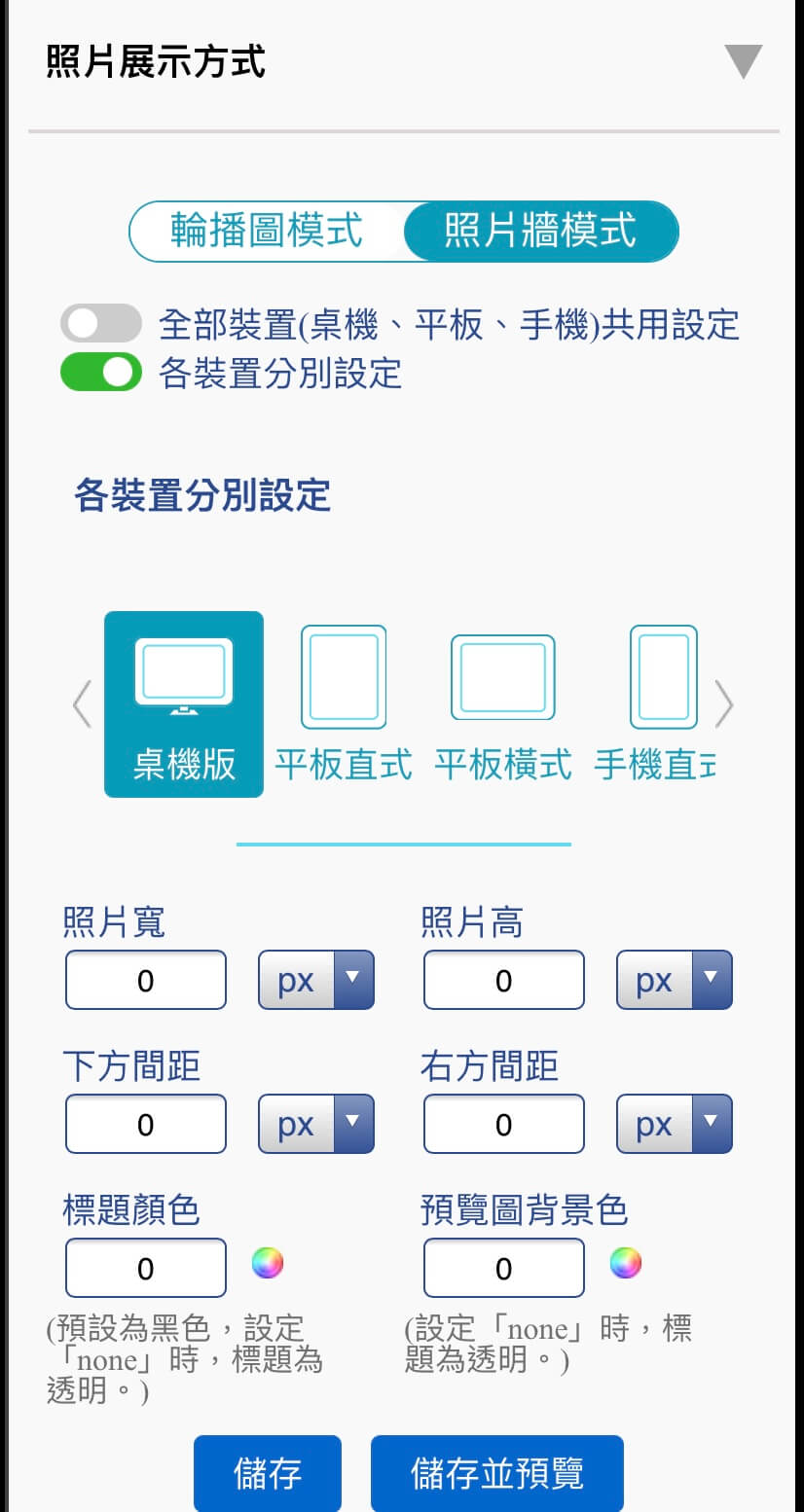
Task: Collapse the 照片展示方式 section arrow
Action: coord(743,61)
